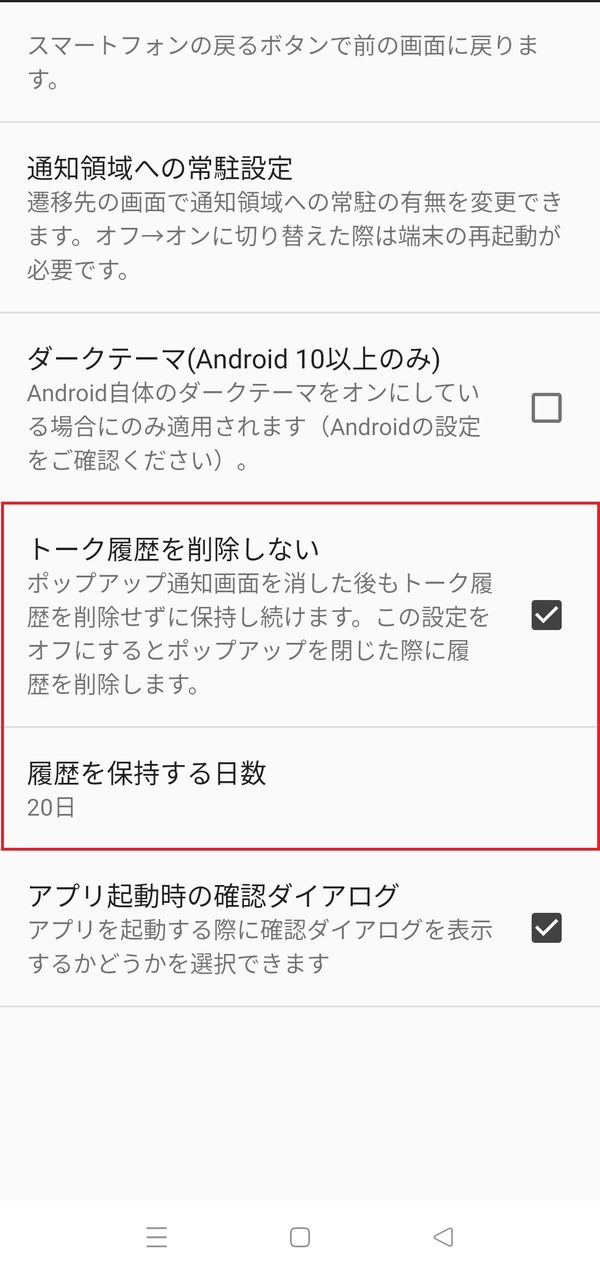Open 履歴を保持する日数 setting
Image resolution: width=600 pixels, height=1274 pixels.
point(300,788)
